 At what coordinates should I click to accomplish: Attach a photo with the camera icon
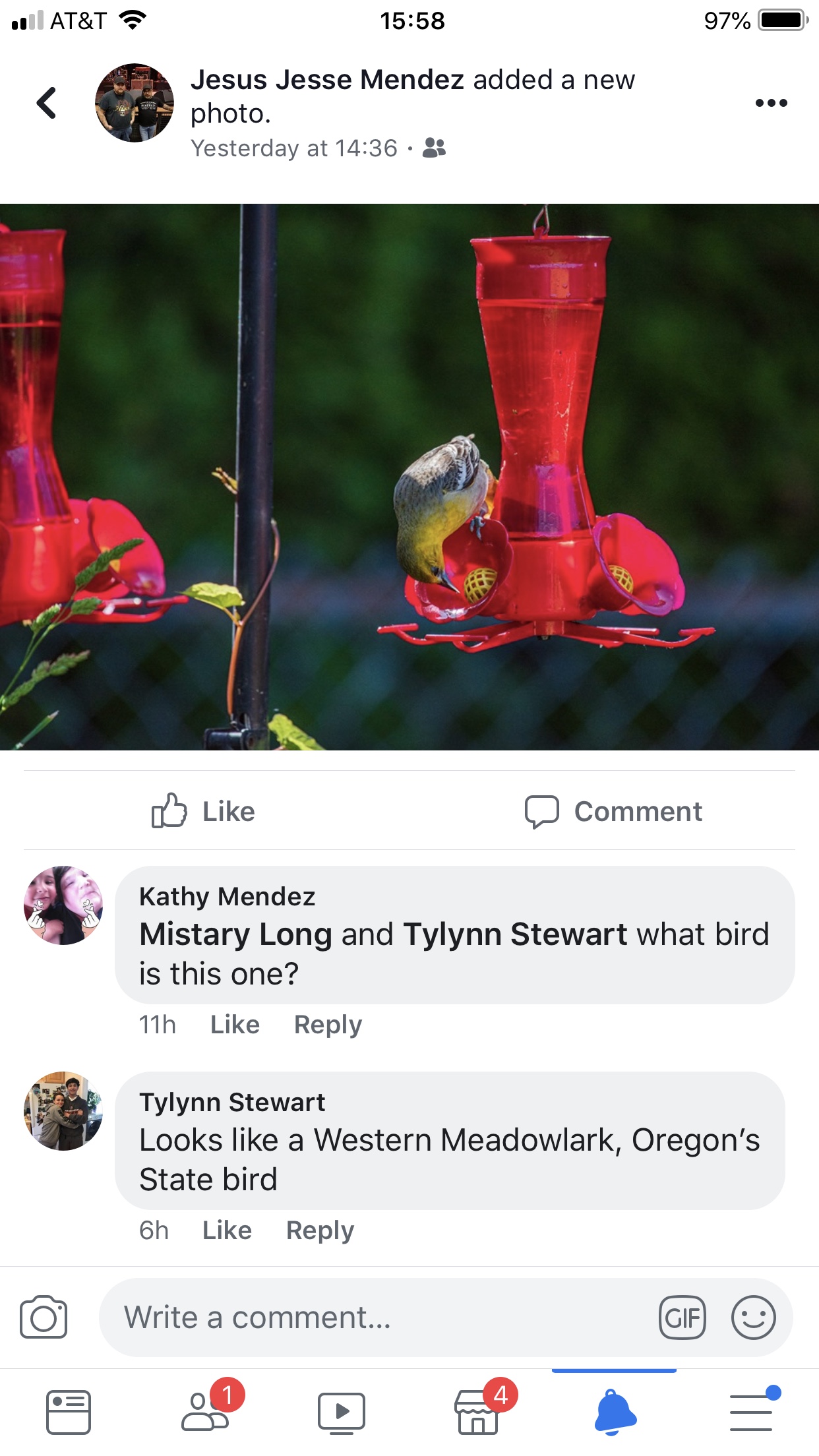(44, 1317)
